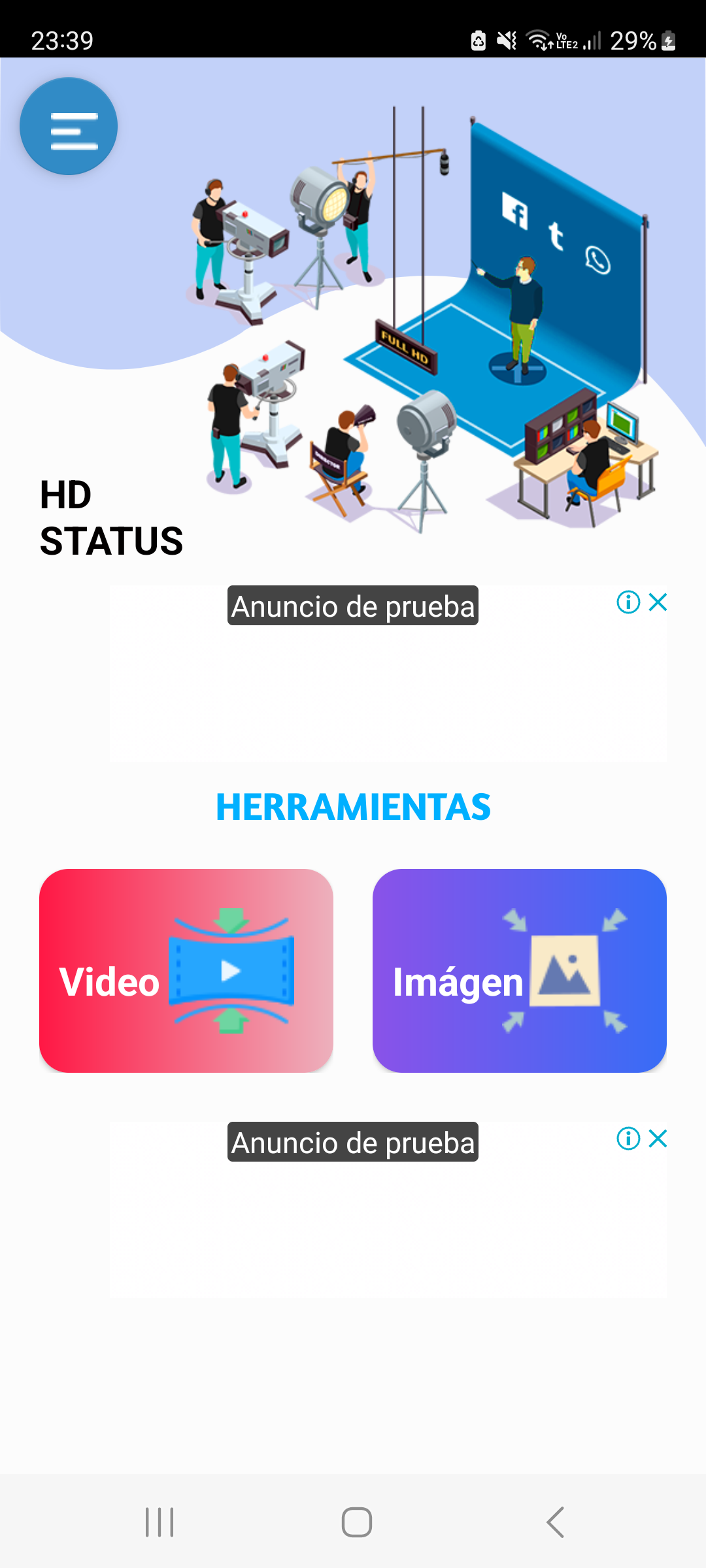
Task: Tap the Anuncio de prueba banner label
Action: point(352,606)
